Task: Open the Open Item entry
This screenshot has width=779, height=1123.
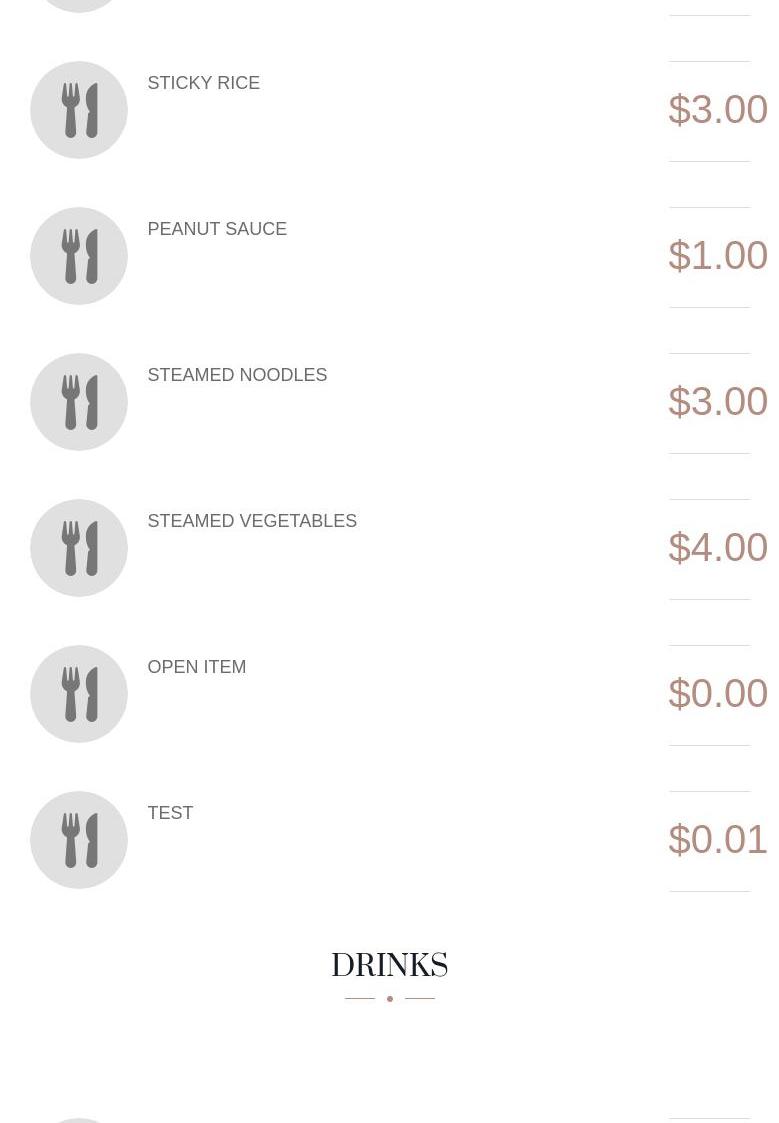Action: coord(196,668)
